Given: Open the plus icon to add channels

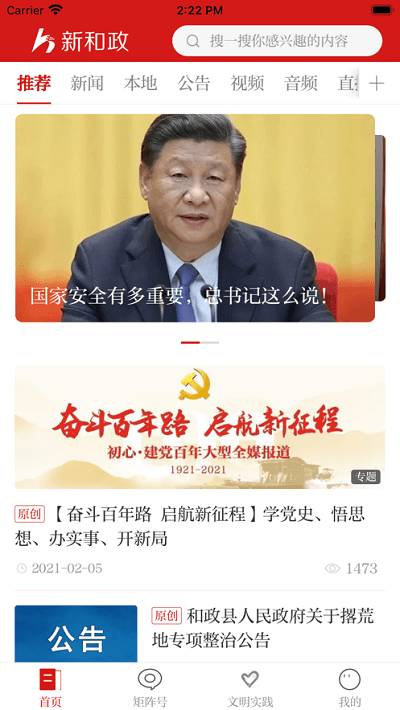Looking at the screenshot, I should (x=376, y=83).
